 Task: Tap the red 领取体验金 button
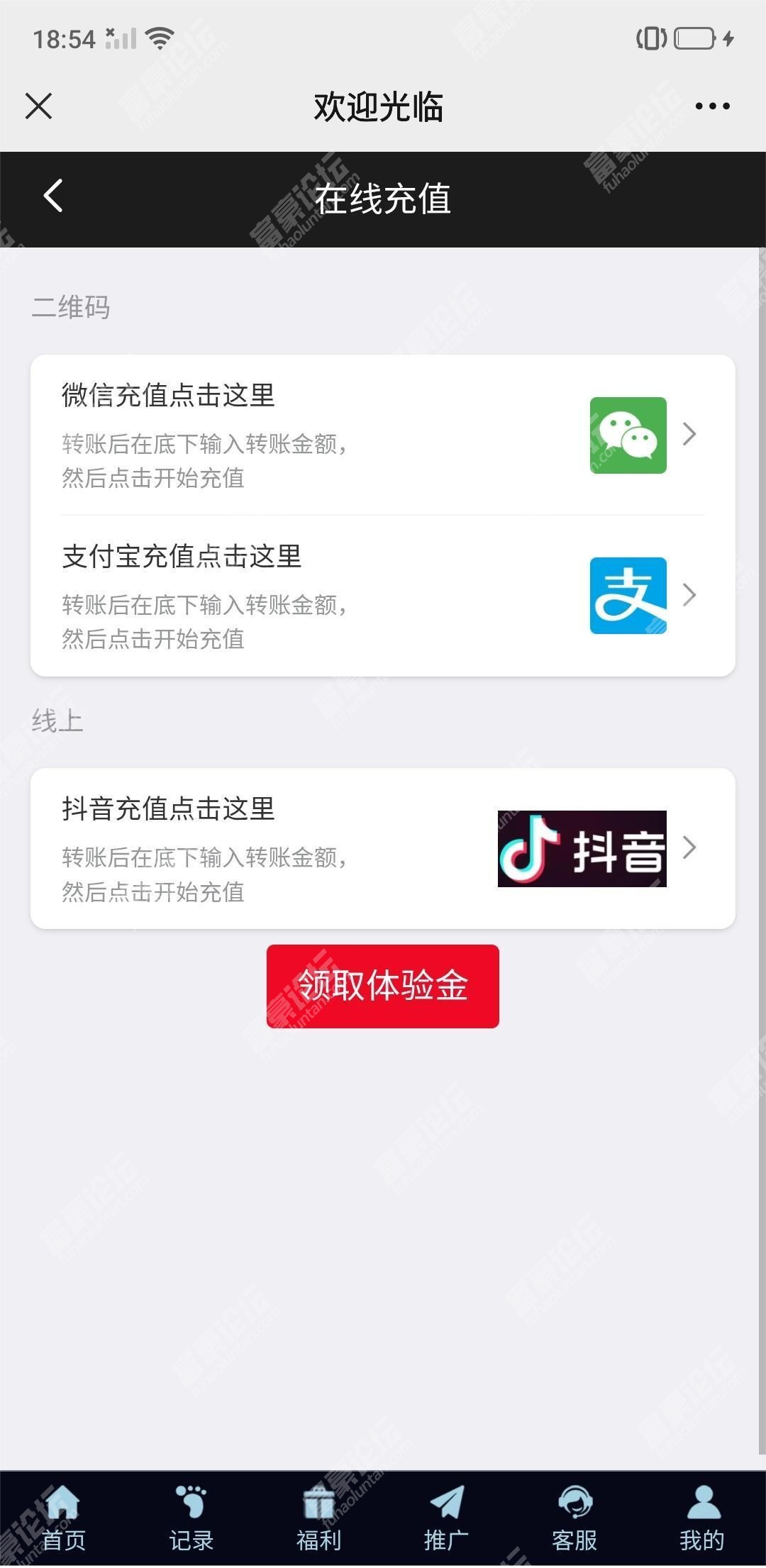pos(383,986)
